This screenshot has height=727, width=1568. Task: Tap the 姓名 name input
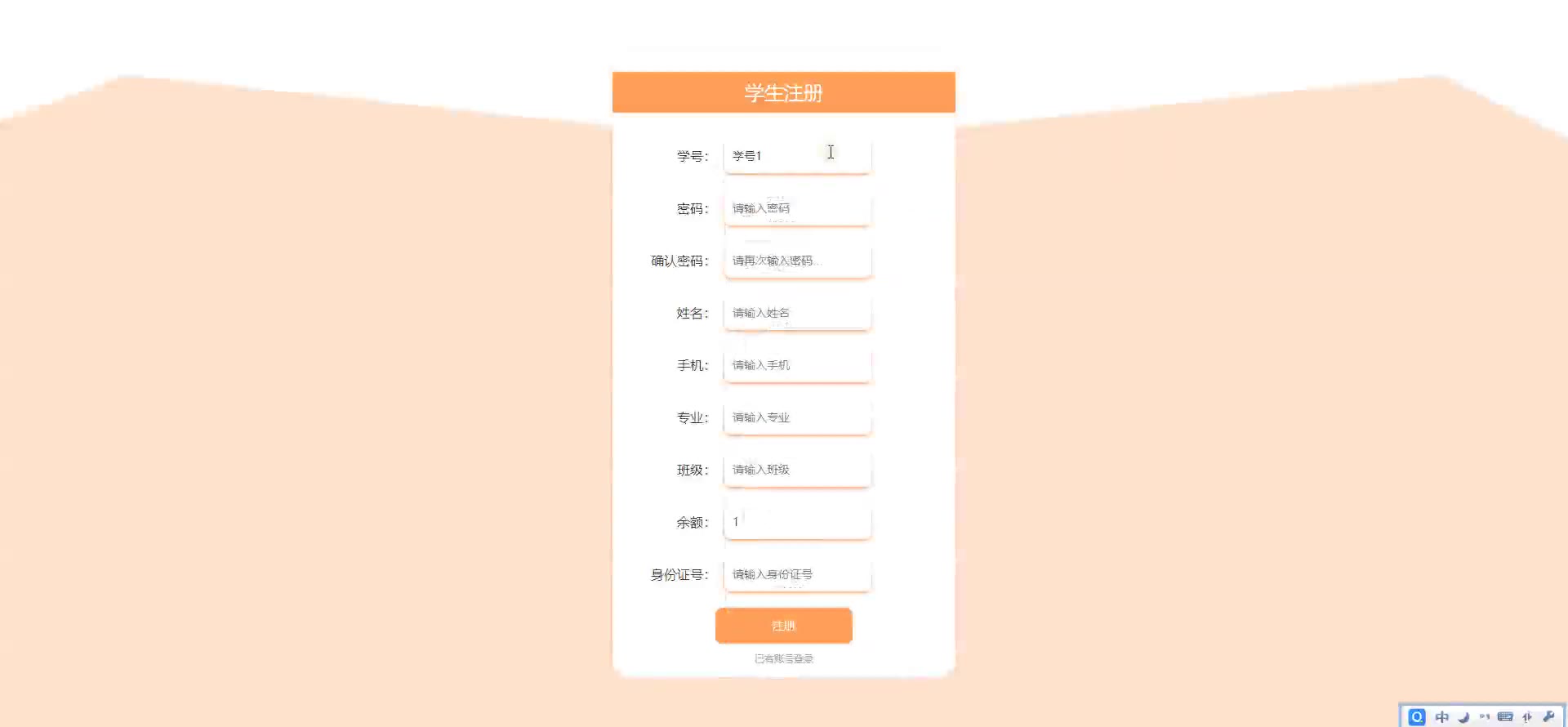796,313
